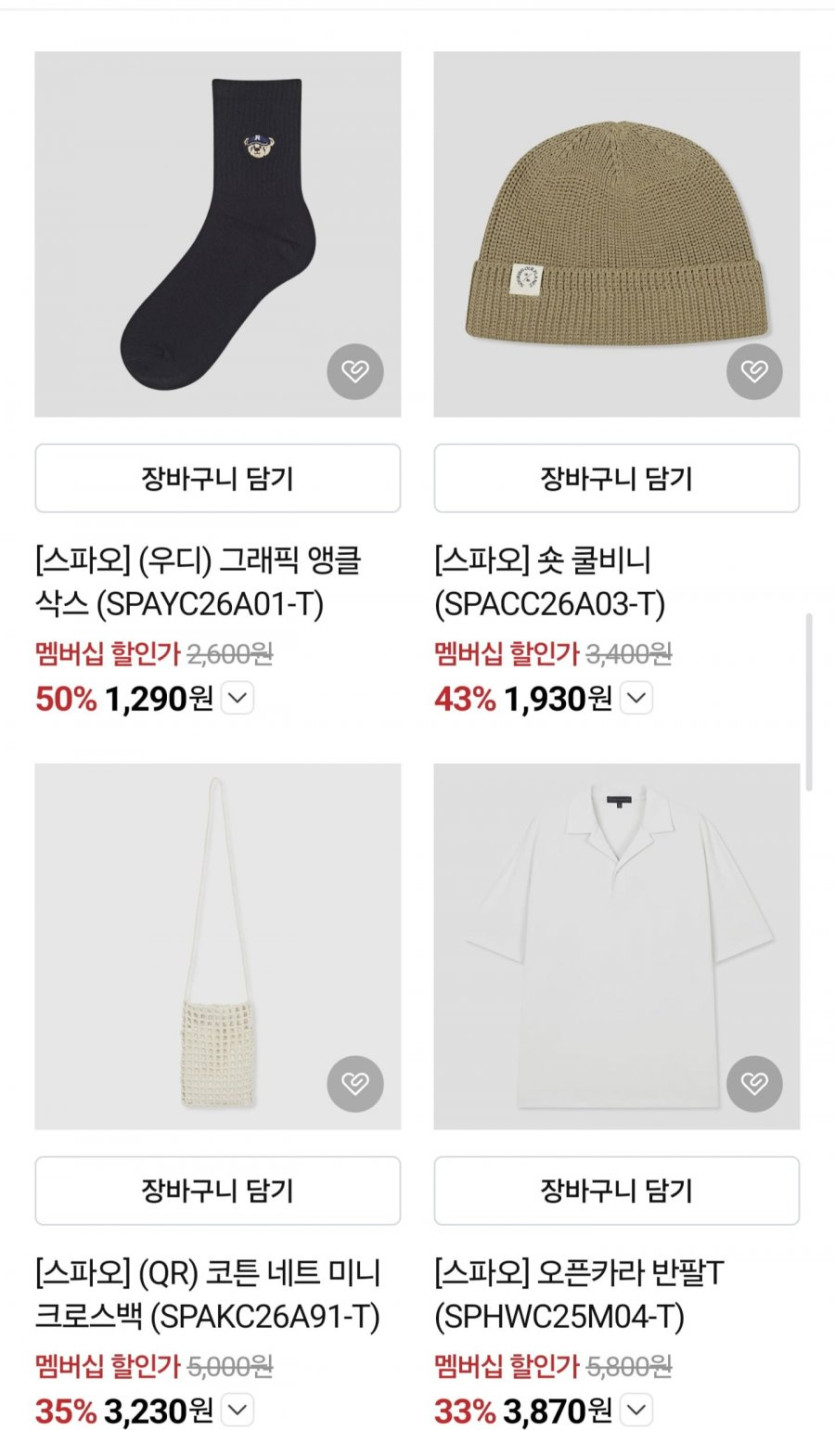Tap 장바구니 담기 for 숏 쿨비니
The height and width of the screenshot is (1430, 835).
[x=616, y=478]
